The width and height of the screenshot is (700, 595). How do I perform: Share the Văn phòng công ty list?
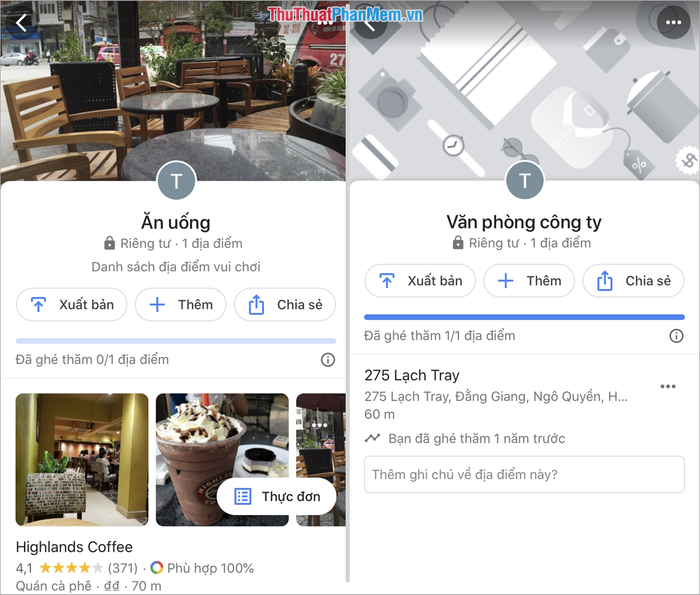point(633,281)
